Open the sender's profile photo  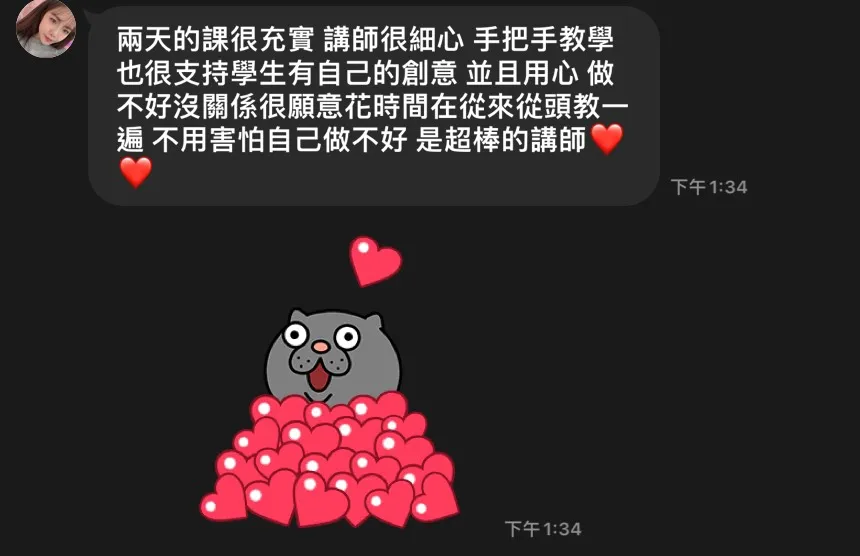(x=46, y=28)
